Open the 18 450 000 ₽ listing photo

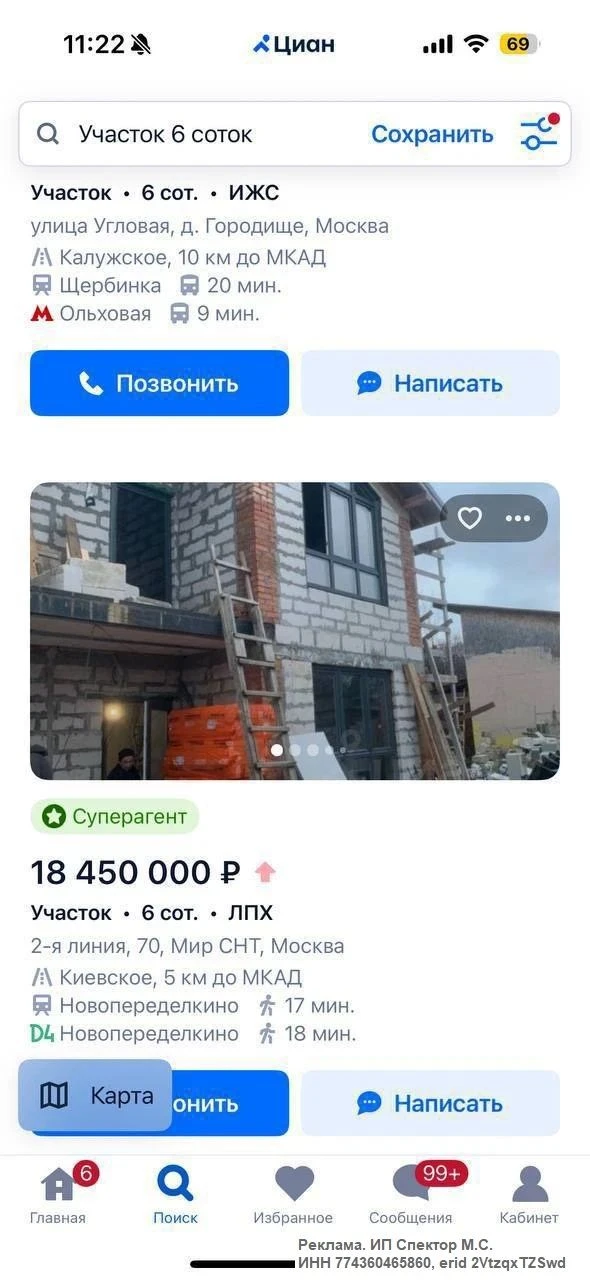(295, 631)
